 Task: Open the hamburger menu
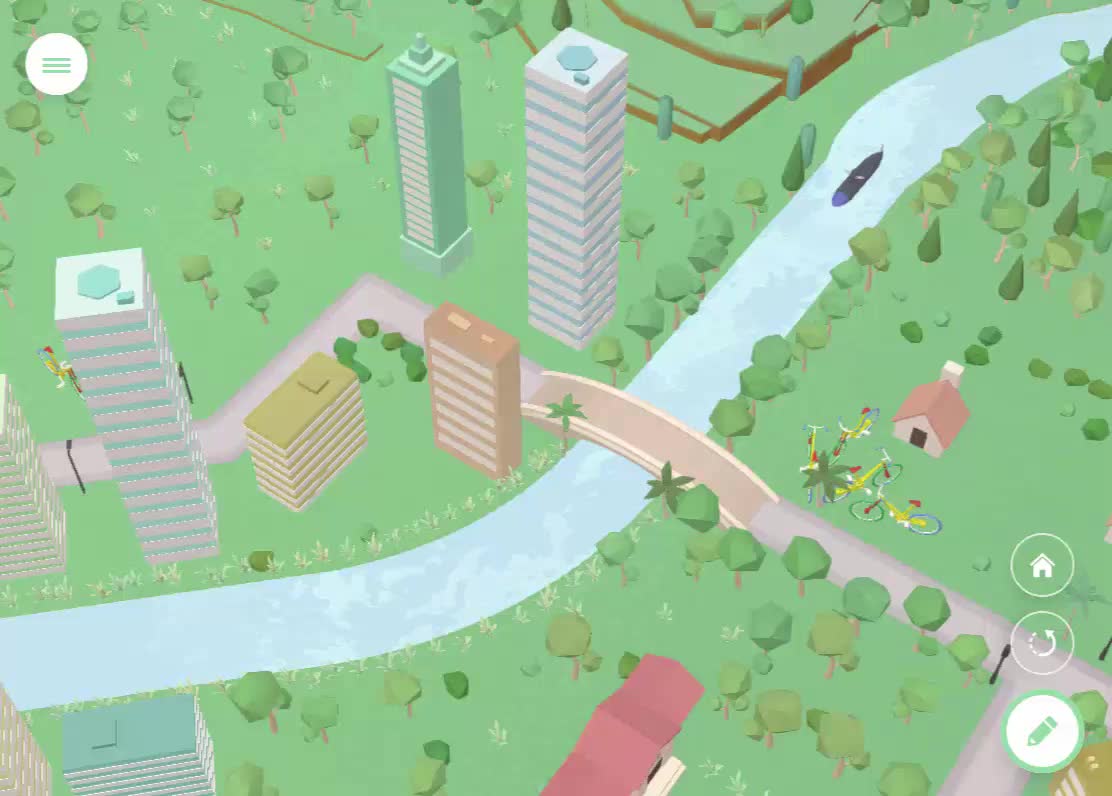tap(57, 65)
